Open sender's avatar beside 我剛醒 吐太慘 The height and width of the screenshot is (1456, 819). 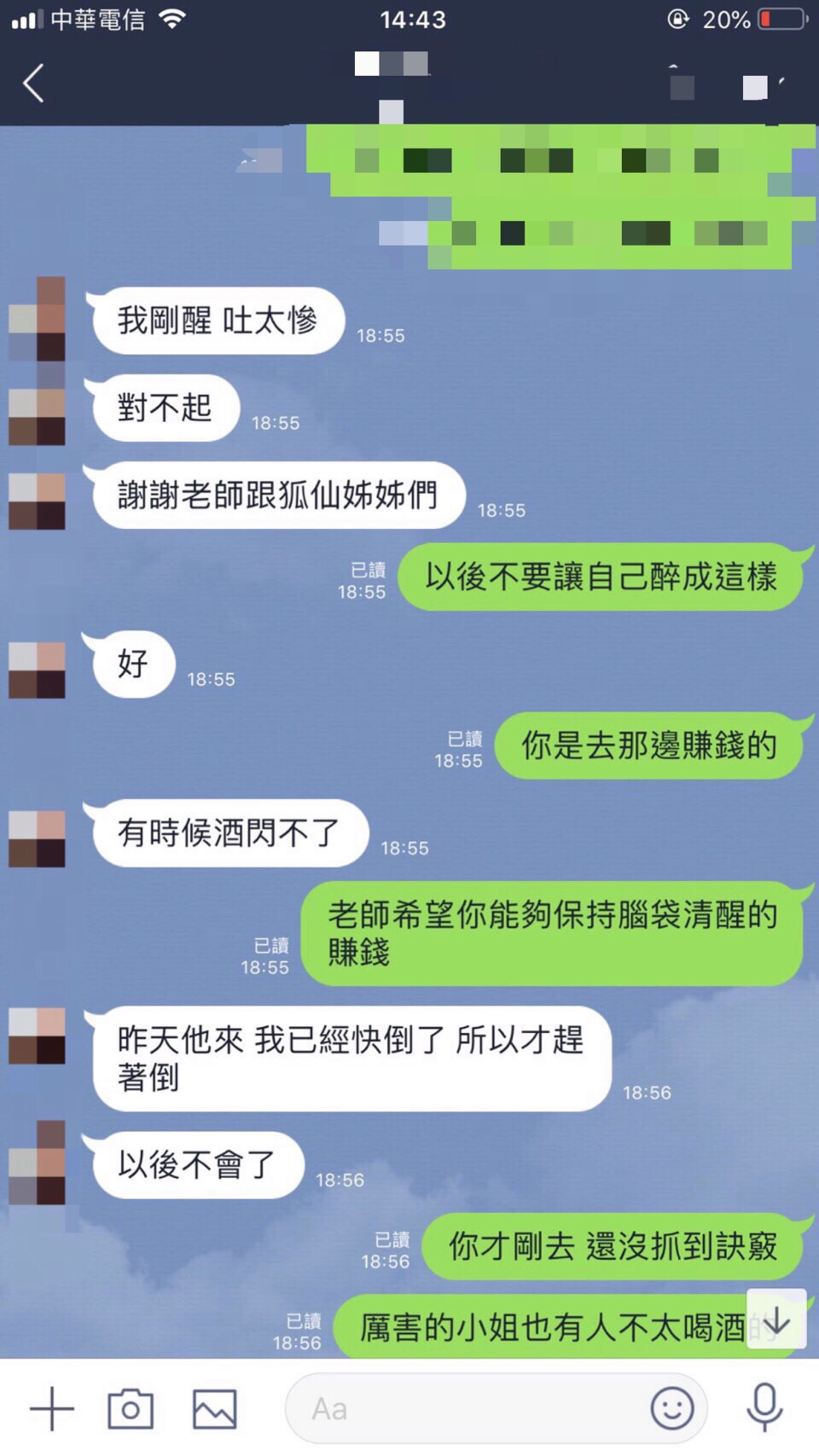coord(38,319)
